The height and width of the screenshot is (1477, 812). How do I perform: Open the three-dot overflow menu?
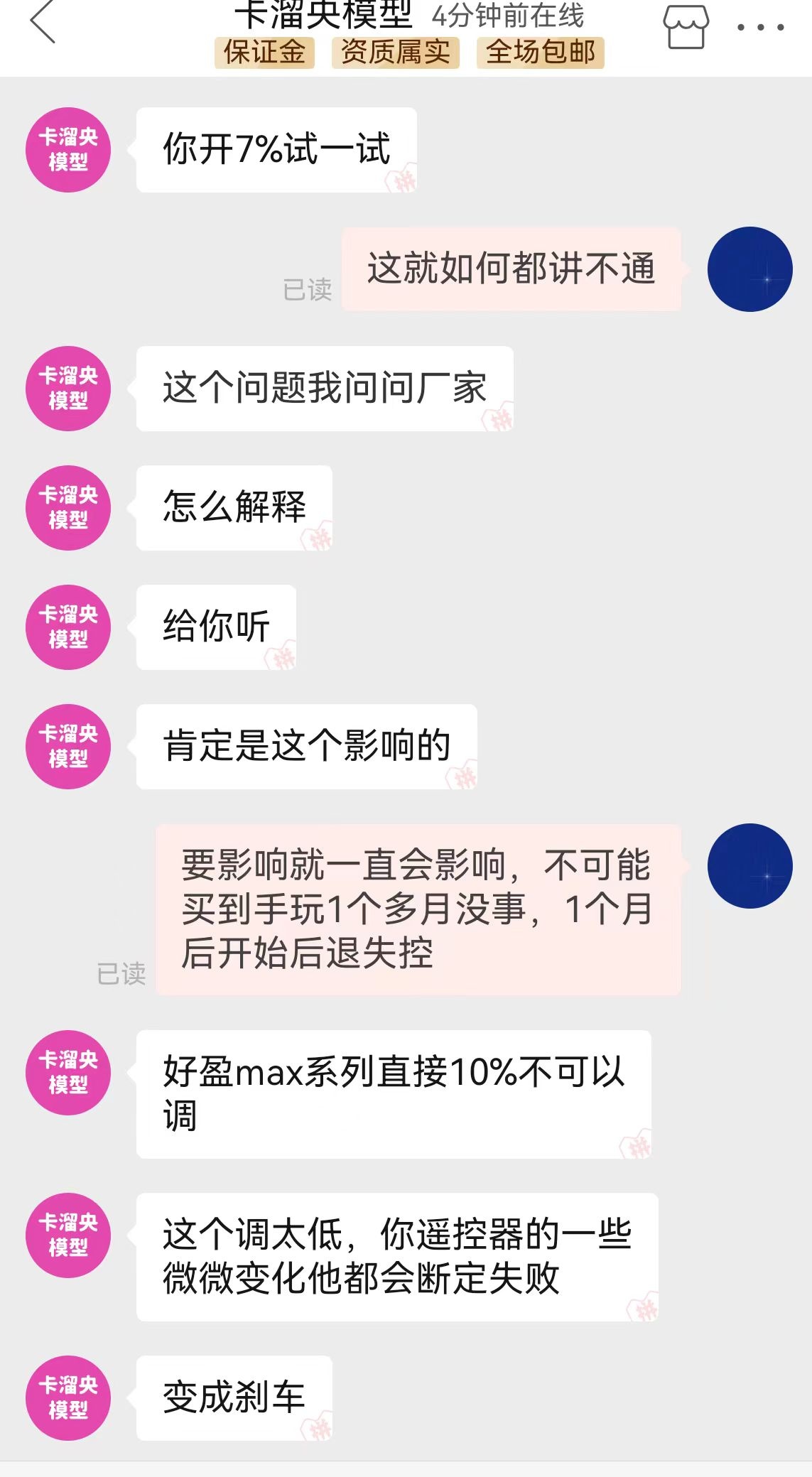[x=760, y=28]
